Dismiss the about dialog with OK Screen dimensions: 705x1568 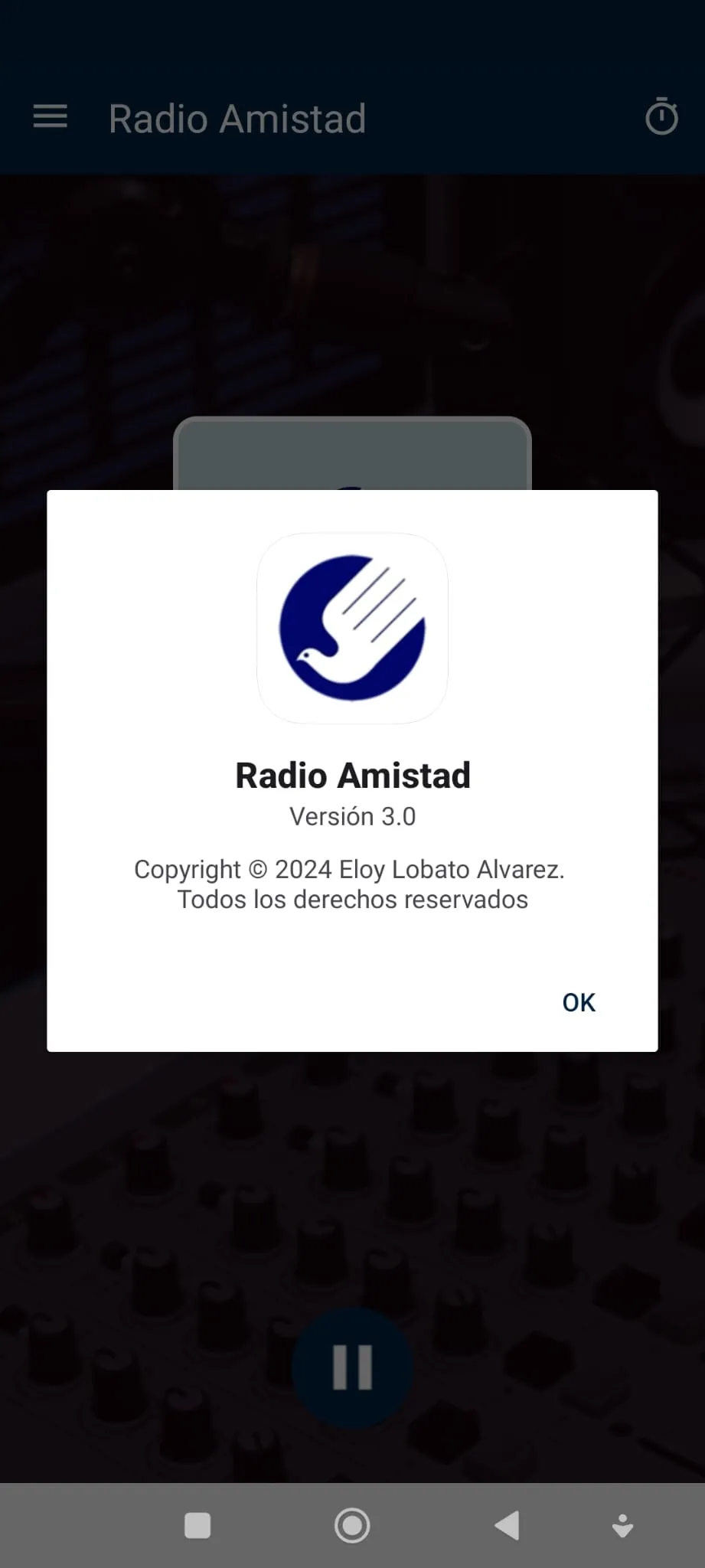(578, 1002)
